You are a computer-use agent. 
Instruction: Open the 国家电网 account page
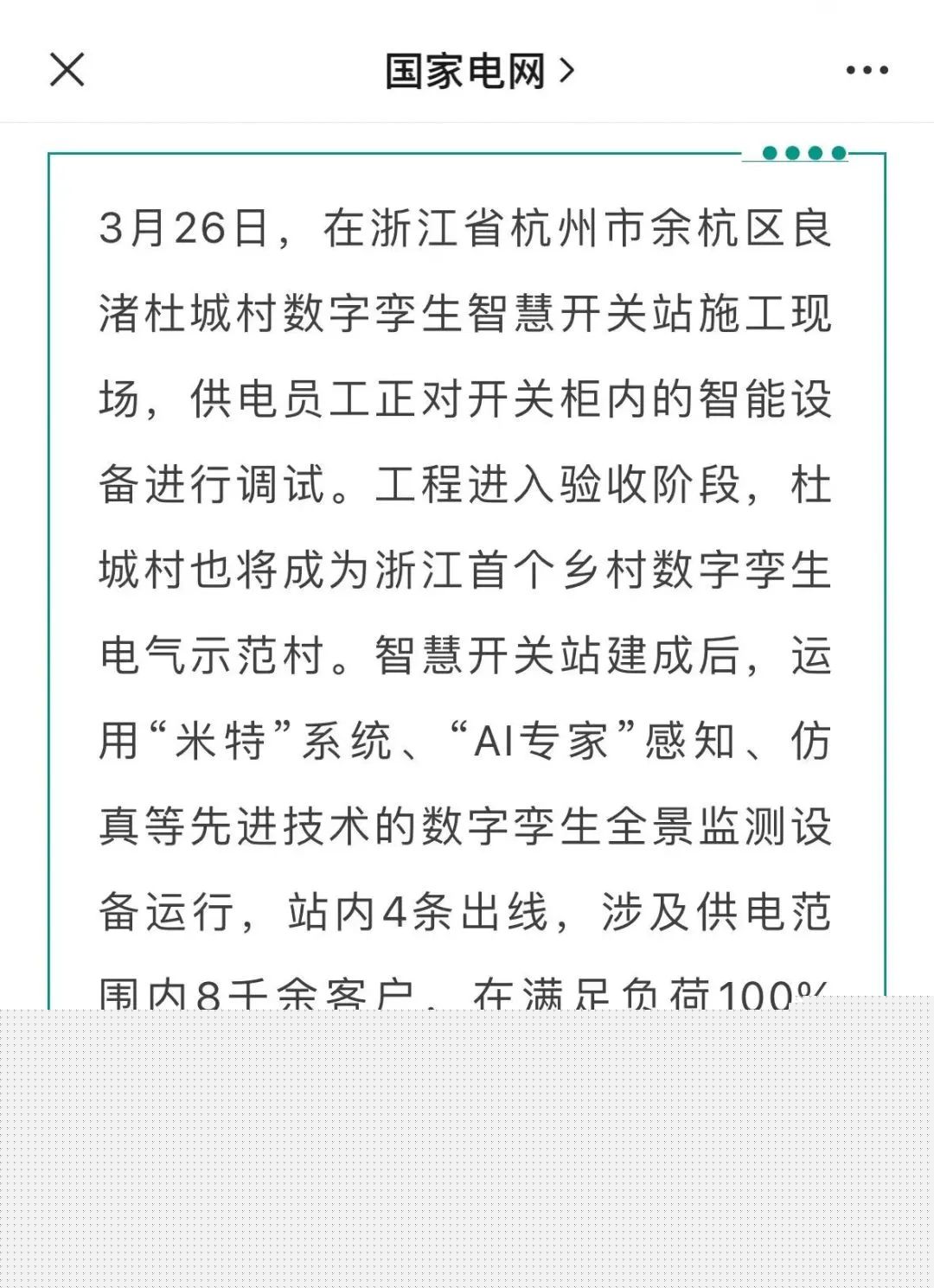click(x=478, y=71)
